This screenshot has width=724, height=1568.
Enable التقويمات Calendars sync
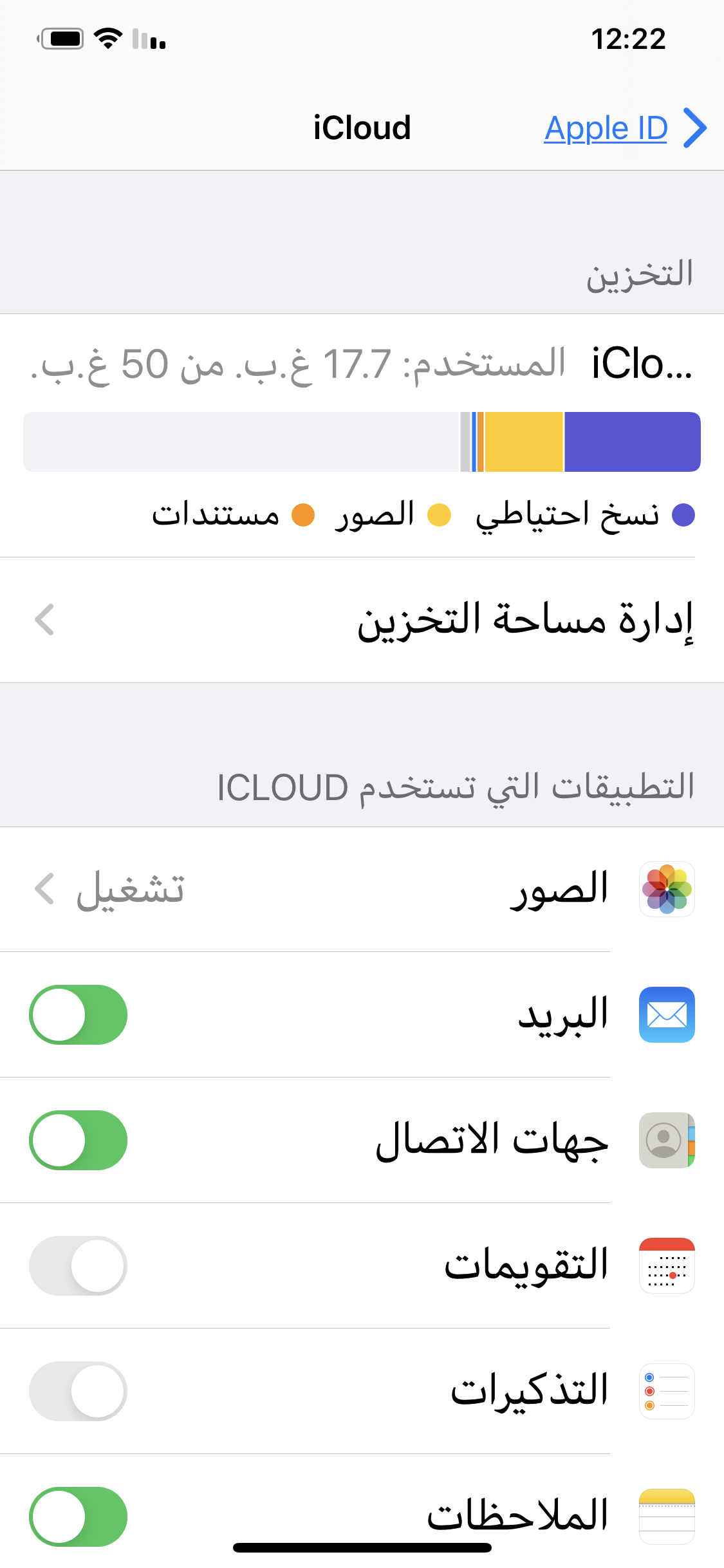[78, 1265]
